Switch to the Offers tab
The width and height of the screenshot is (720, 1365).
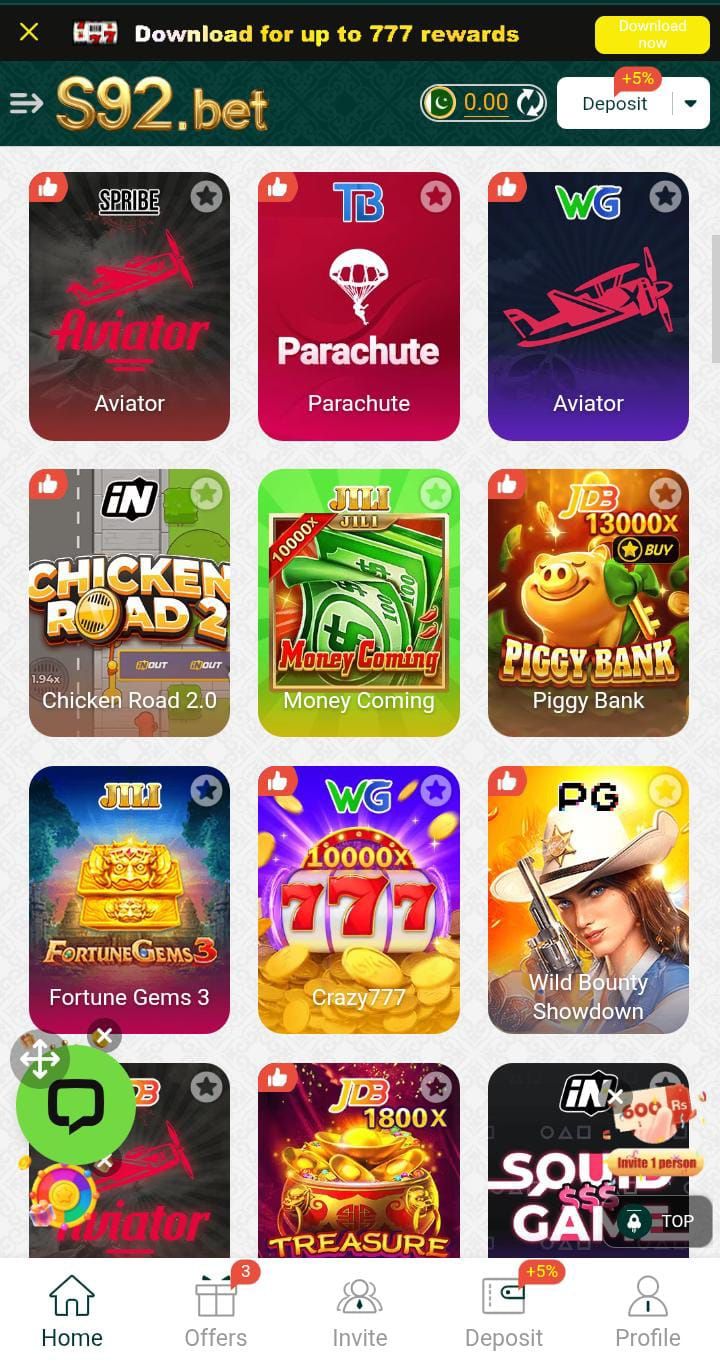216,1311
